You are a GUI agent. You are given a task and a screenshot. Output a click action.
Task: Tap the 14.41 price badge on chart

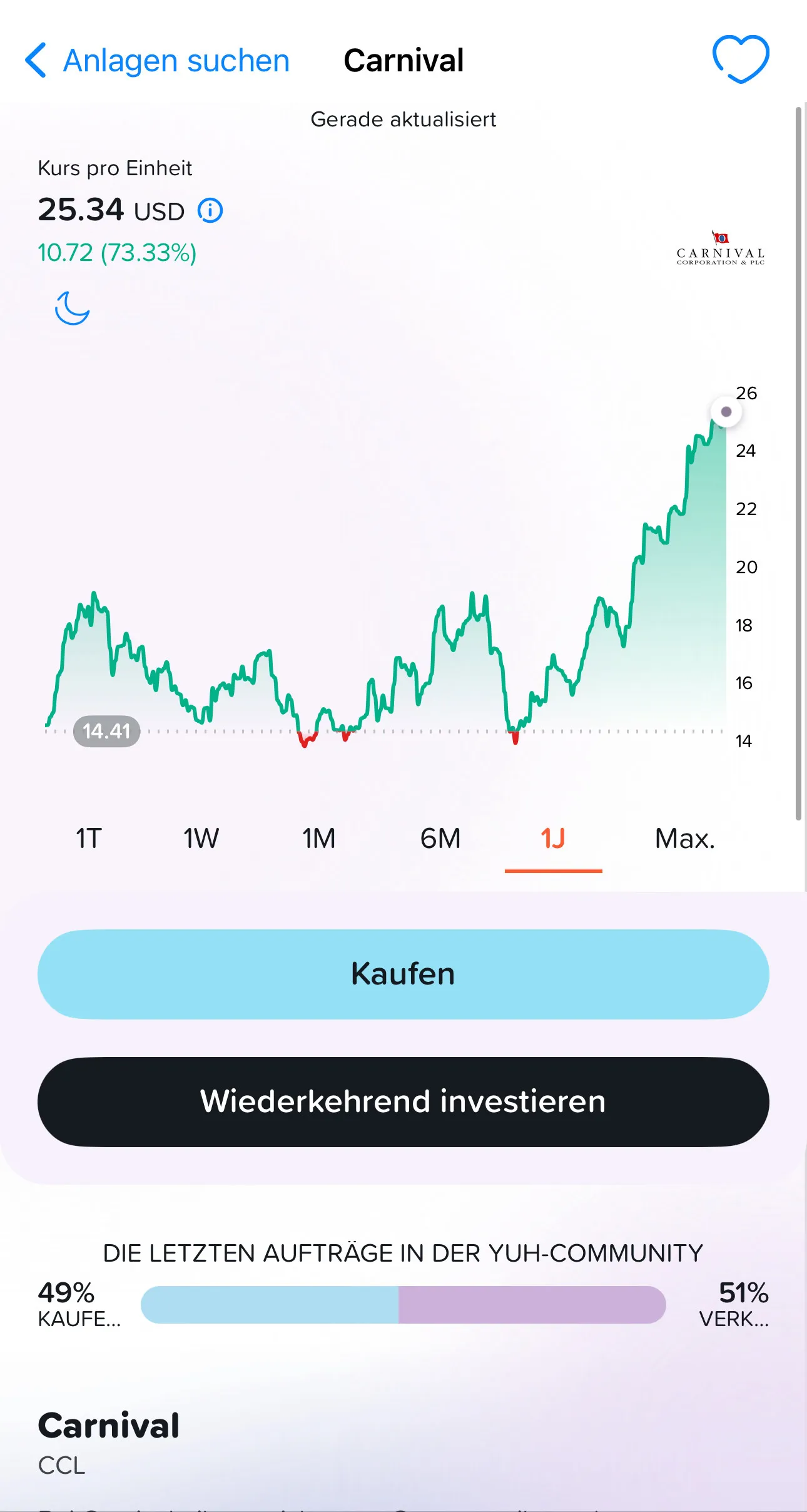[106, 731]
